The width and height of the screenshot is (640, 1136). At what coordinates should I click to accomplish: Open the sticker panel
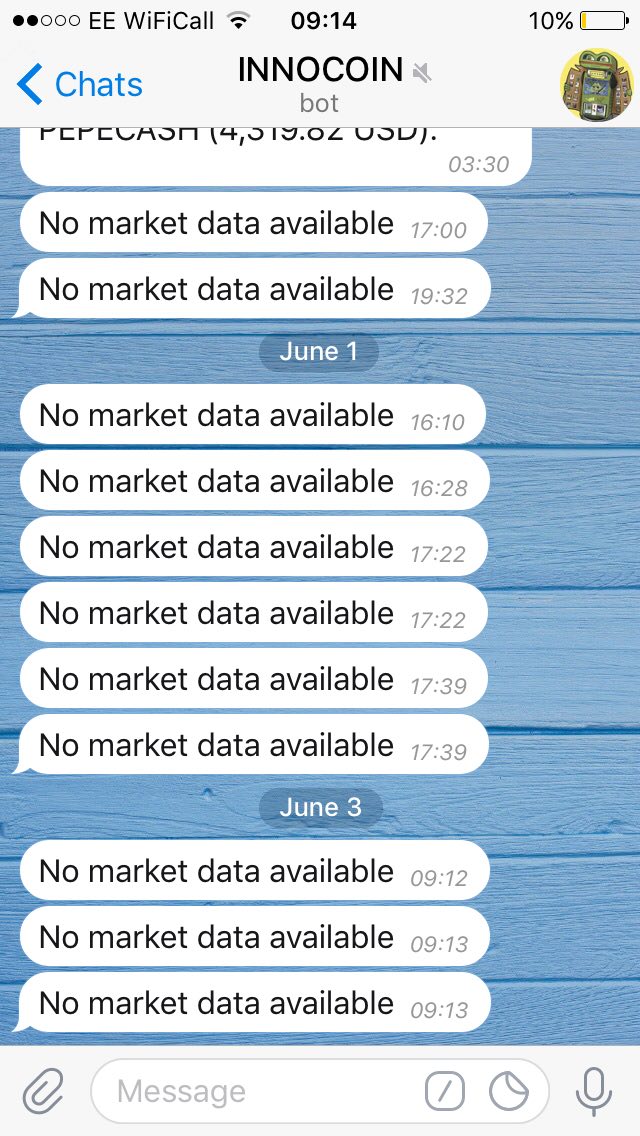pyautogui.click(x=509, y=1091)
